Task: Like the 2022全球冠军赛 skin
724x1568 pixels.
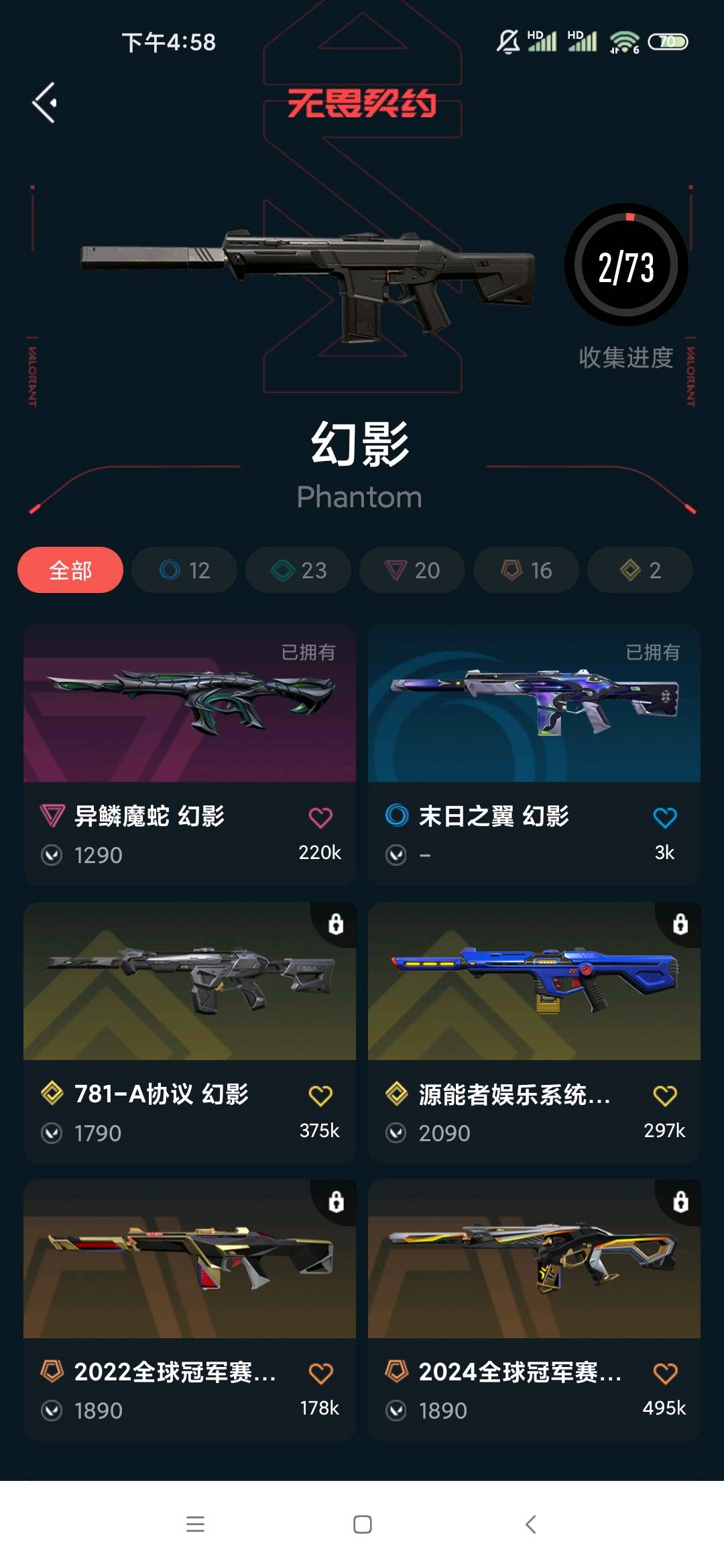Action: (x=320, y=1374)
